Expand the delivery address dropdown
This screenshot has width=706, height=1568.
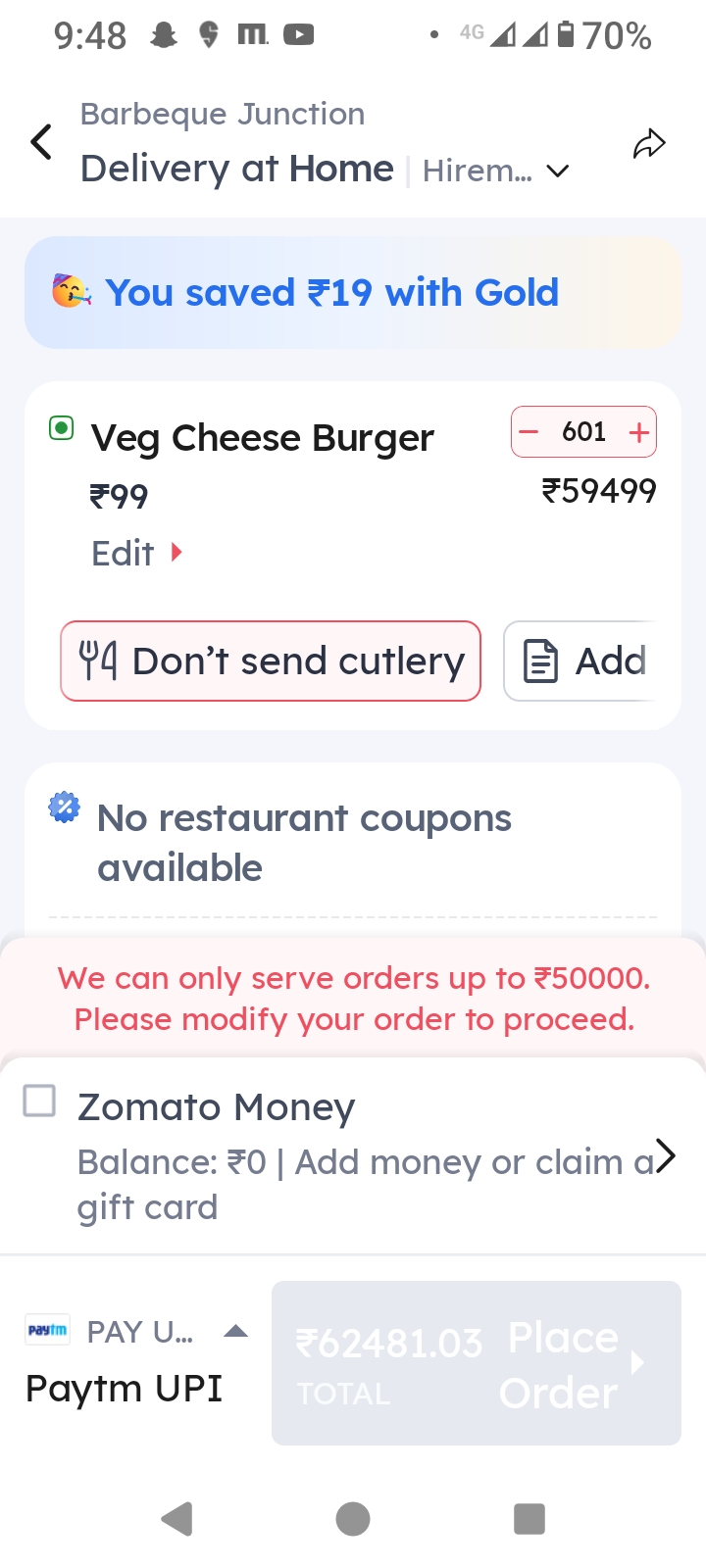coord(557,171)
